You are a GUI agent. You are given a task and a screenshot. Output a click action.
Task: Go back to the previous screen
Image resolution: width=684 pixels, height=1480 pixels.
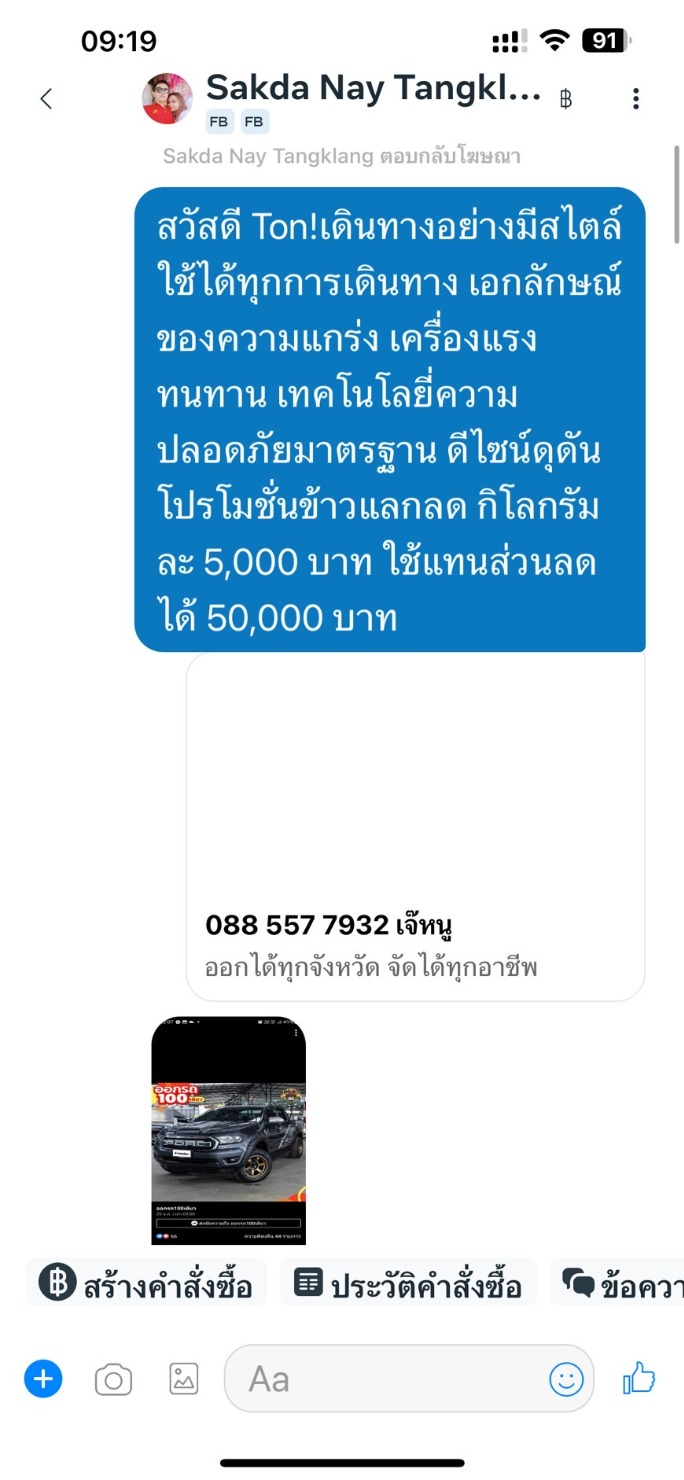click(x=45, y=98)
